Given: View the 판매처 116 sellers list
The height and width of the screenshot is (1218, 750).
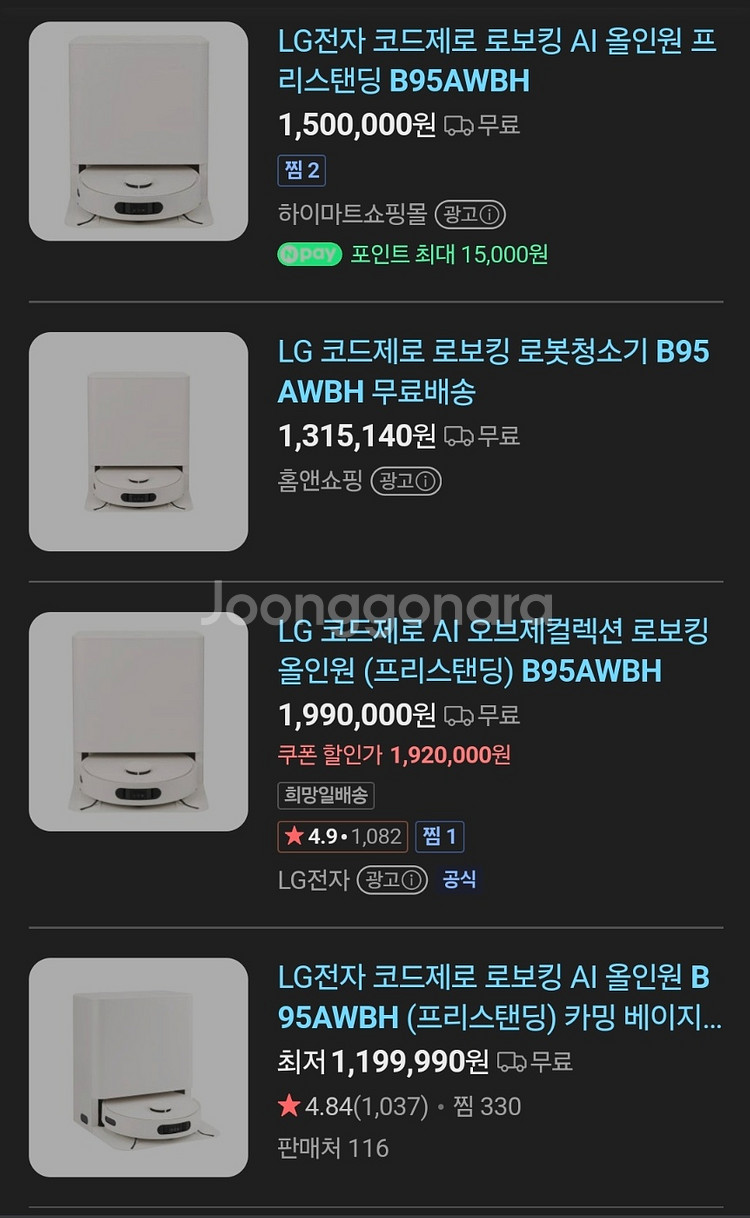Looking at the screenshot, I should click(333, 1147).
